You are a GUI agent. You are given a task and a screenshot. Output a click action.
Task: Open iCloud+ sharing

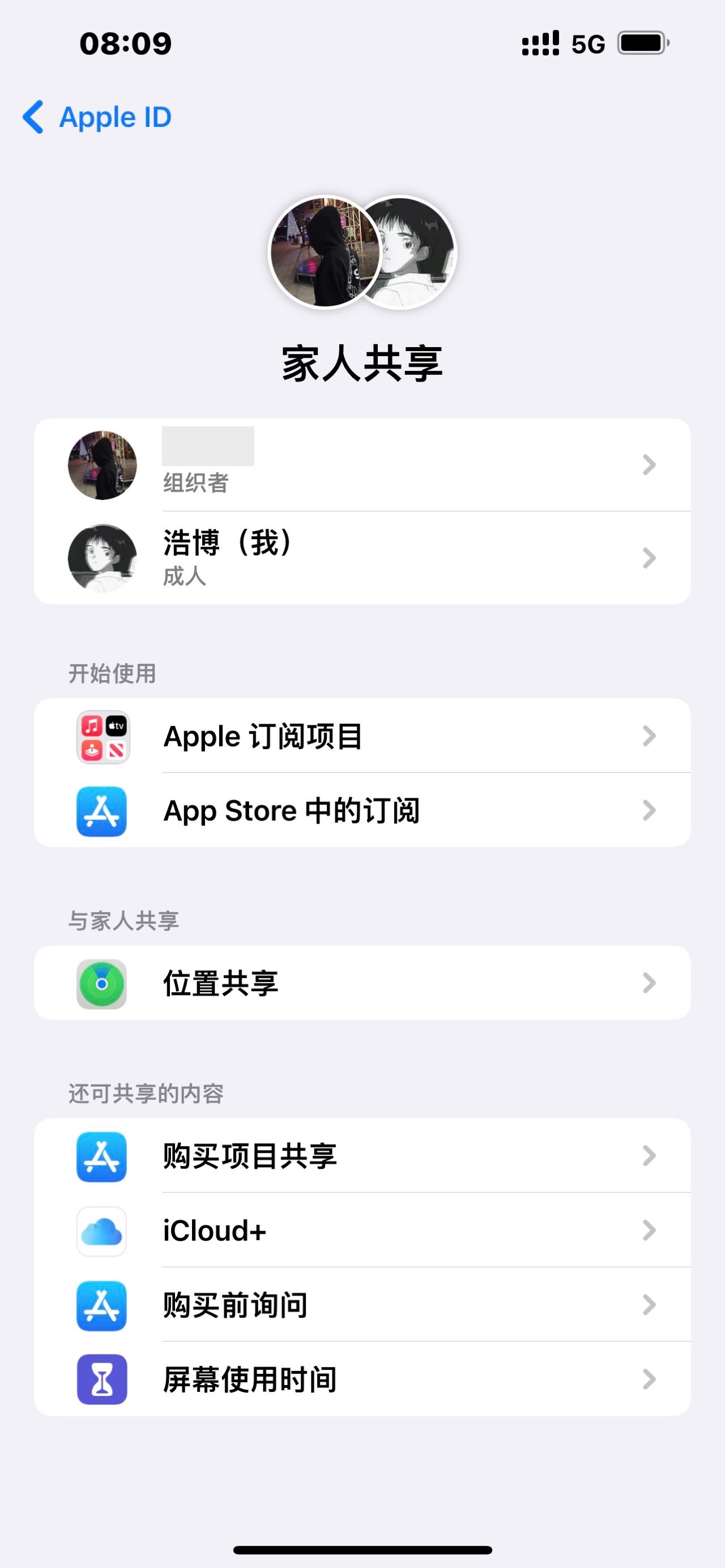pos(362,1230)
